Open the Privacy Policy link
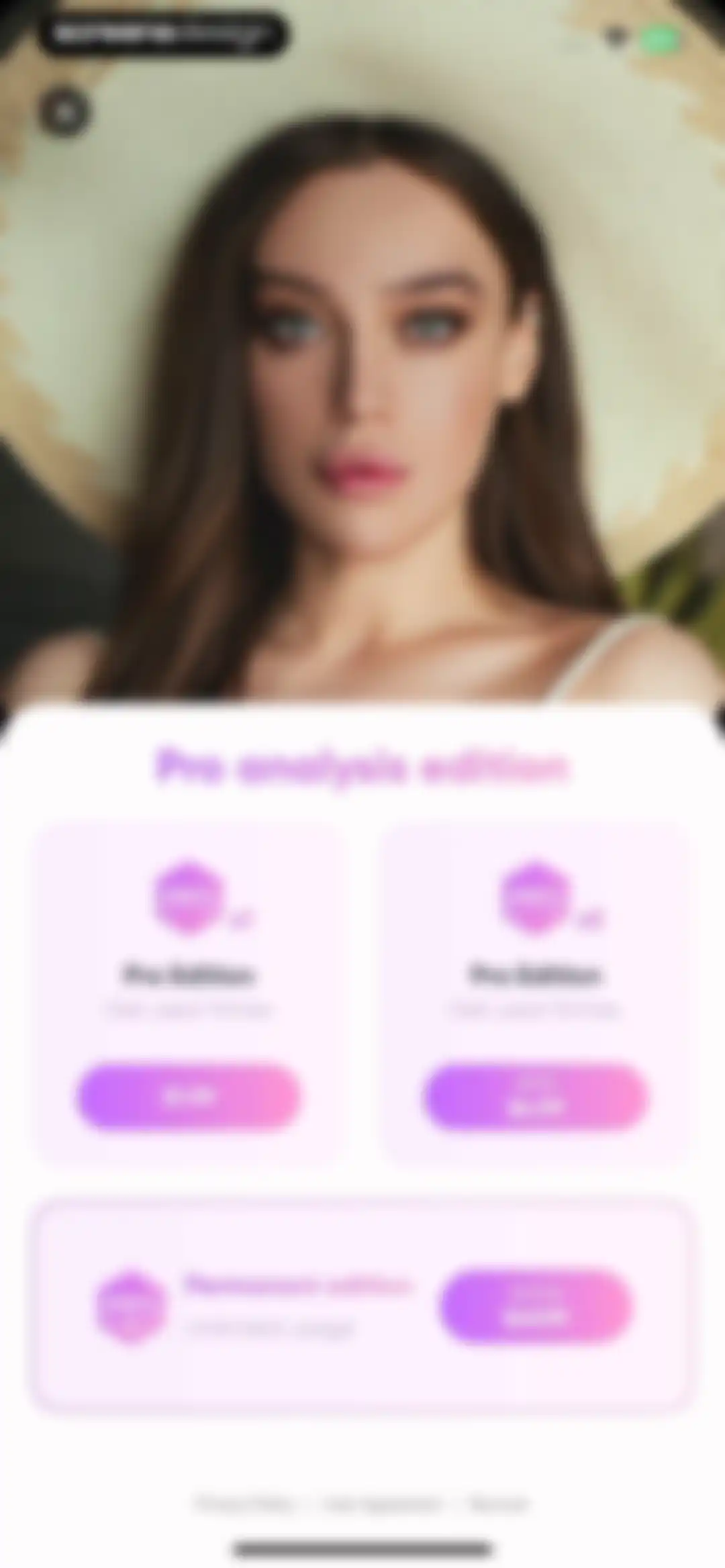This screenshot has width=725, height=1568. pos(246,1504)
